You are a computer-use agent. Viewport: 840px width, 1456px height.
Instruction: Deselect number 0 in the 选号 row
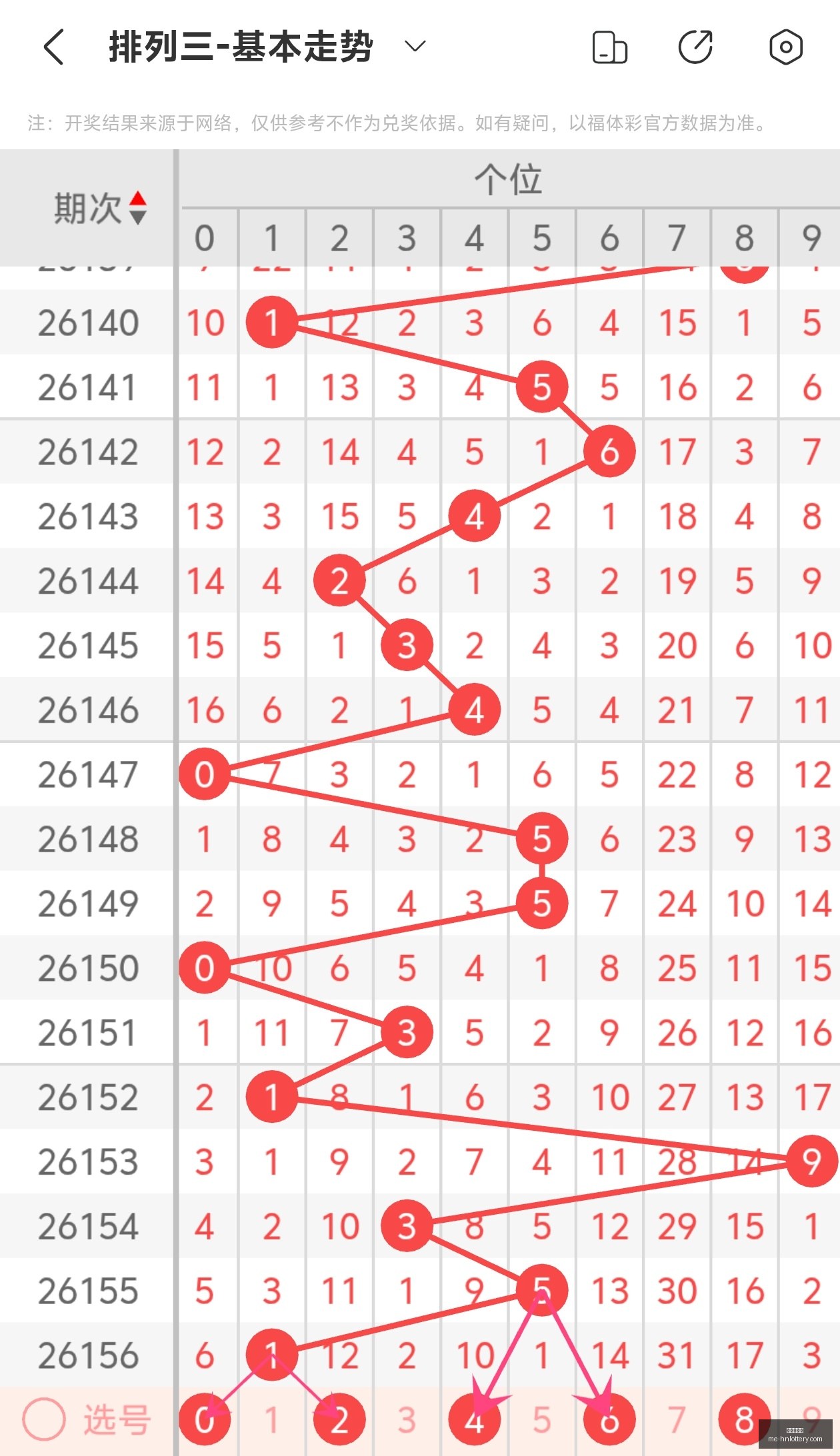[x=205, y=1420]
